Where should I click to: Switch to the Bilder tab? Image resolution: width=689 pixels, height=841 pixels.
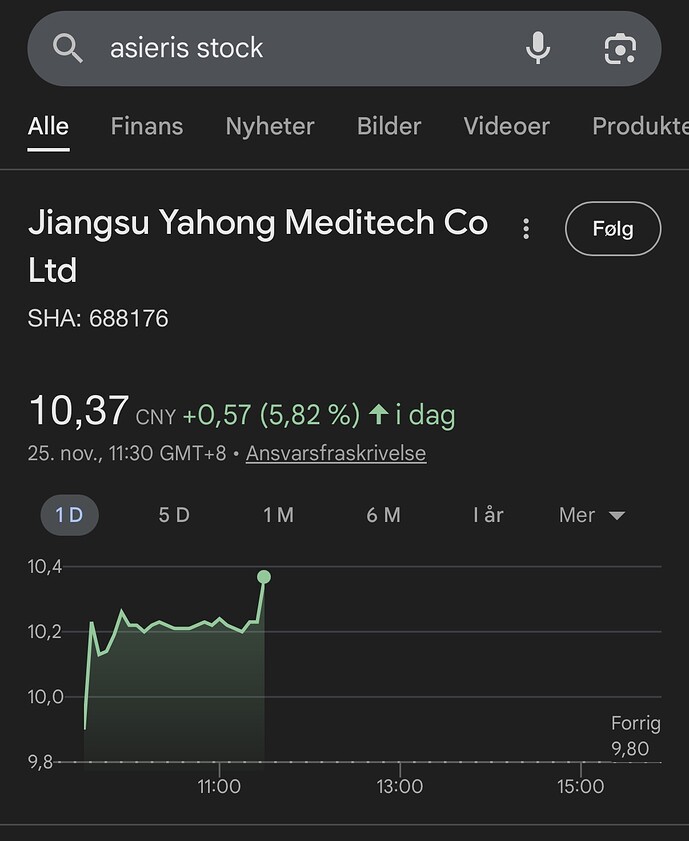click(389, 126)
